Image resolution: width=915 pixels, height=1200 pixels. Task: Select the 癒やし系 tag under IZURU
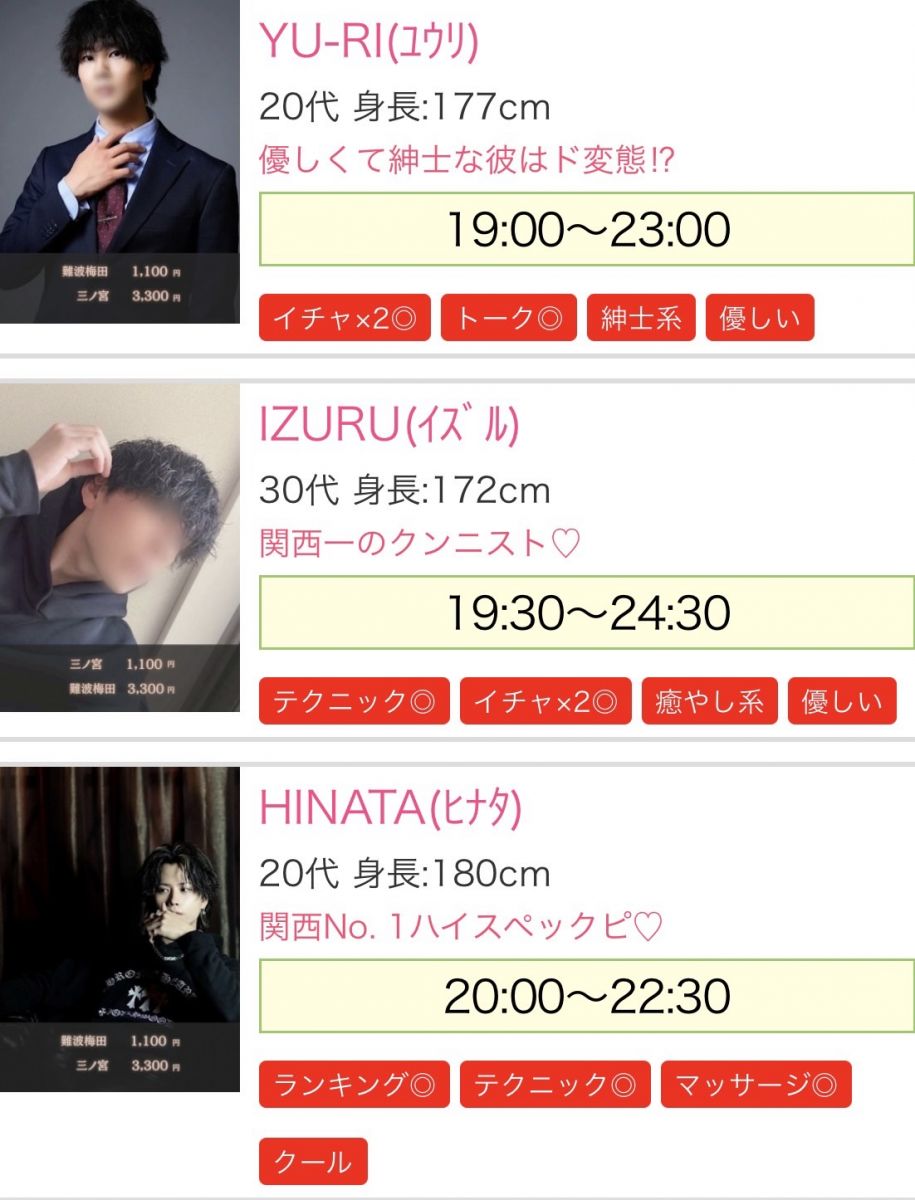[x=709, y=701]
